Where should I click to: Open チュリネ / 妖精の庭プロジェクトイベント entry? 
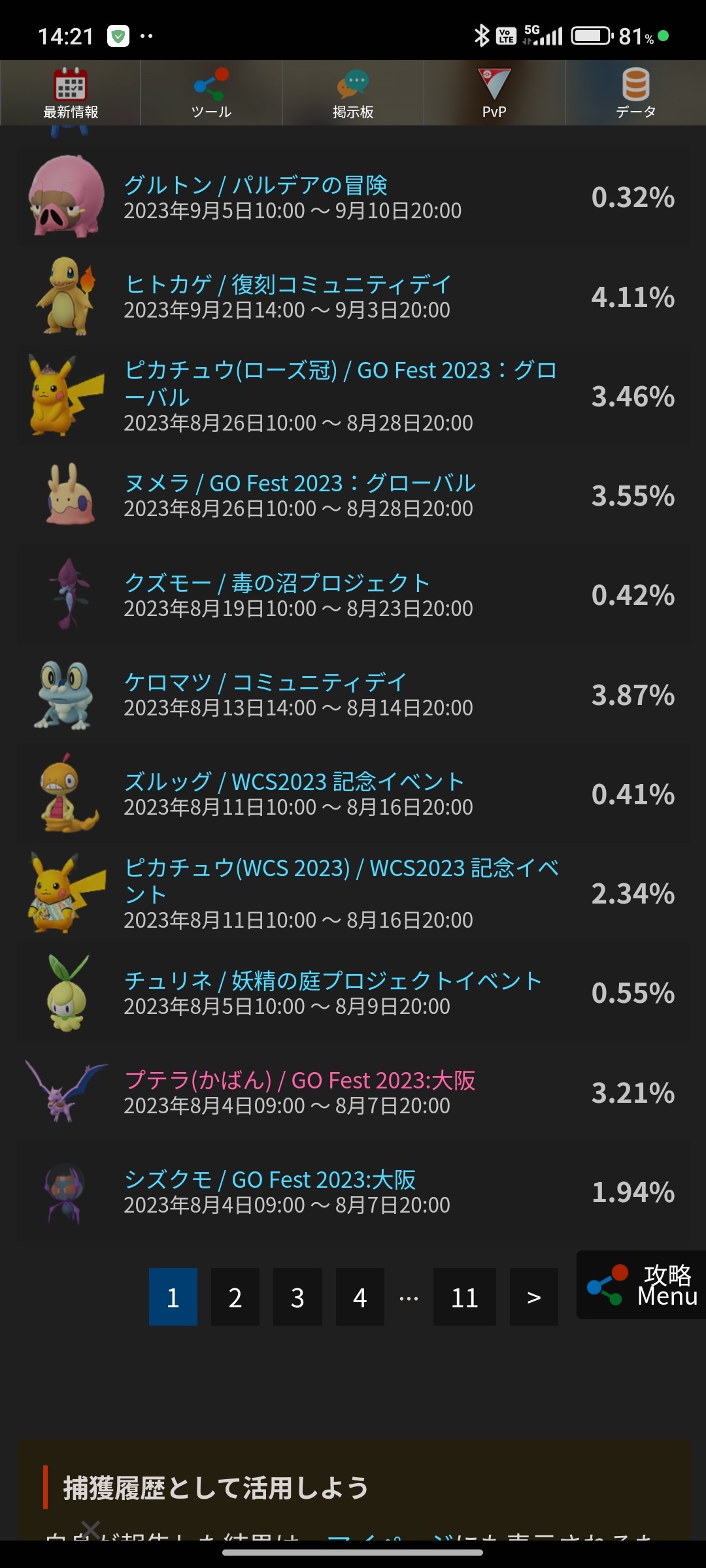click(333, 981)
